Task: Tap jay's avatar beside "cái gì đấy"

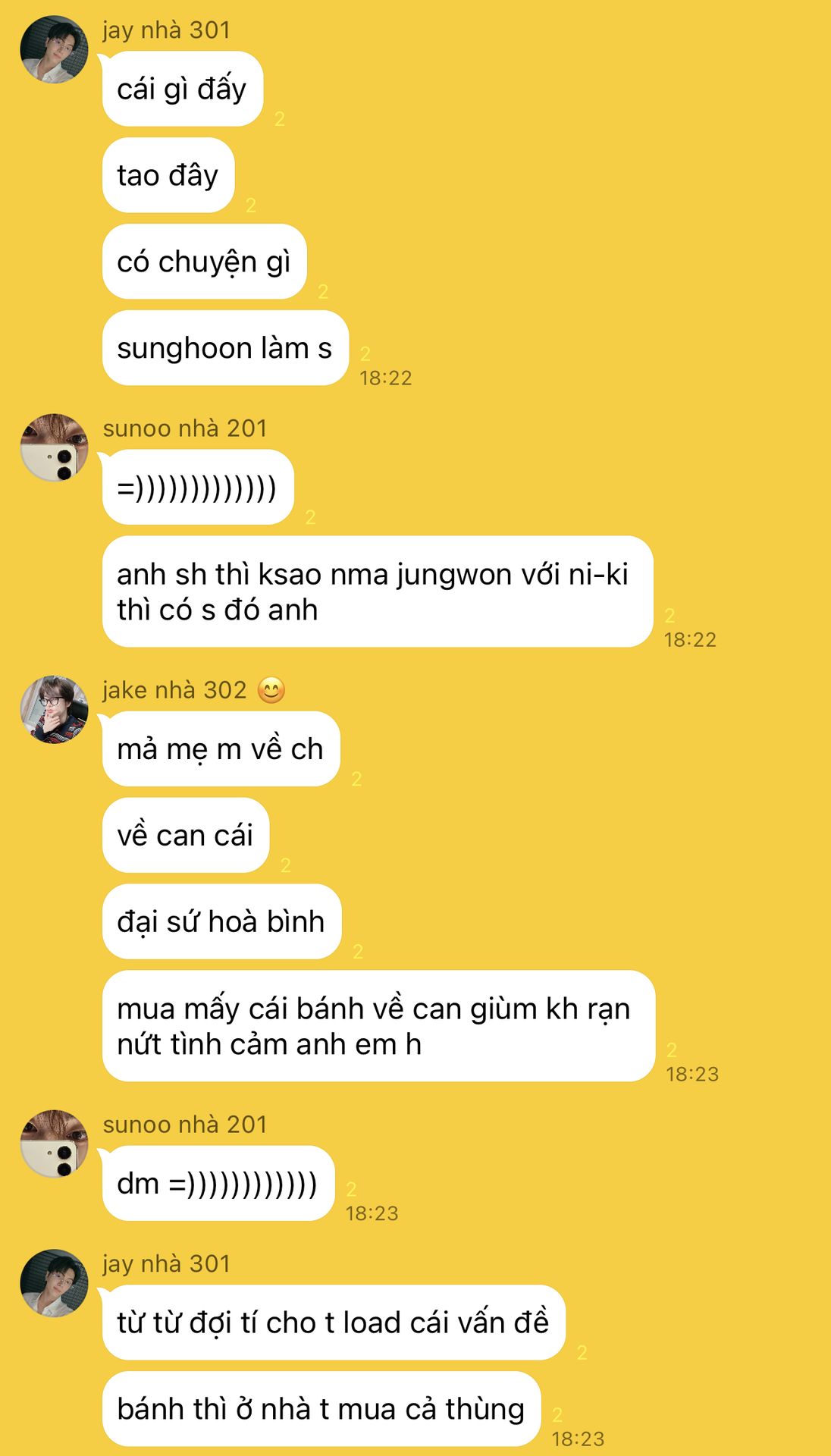Action: tap(54, 49)
